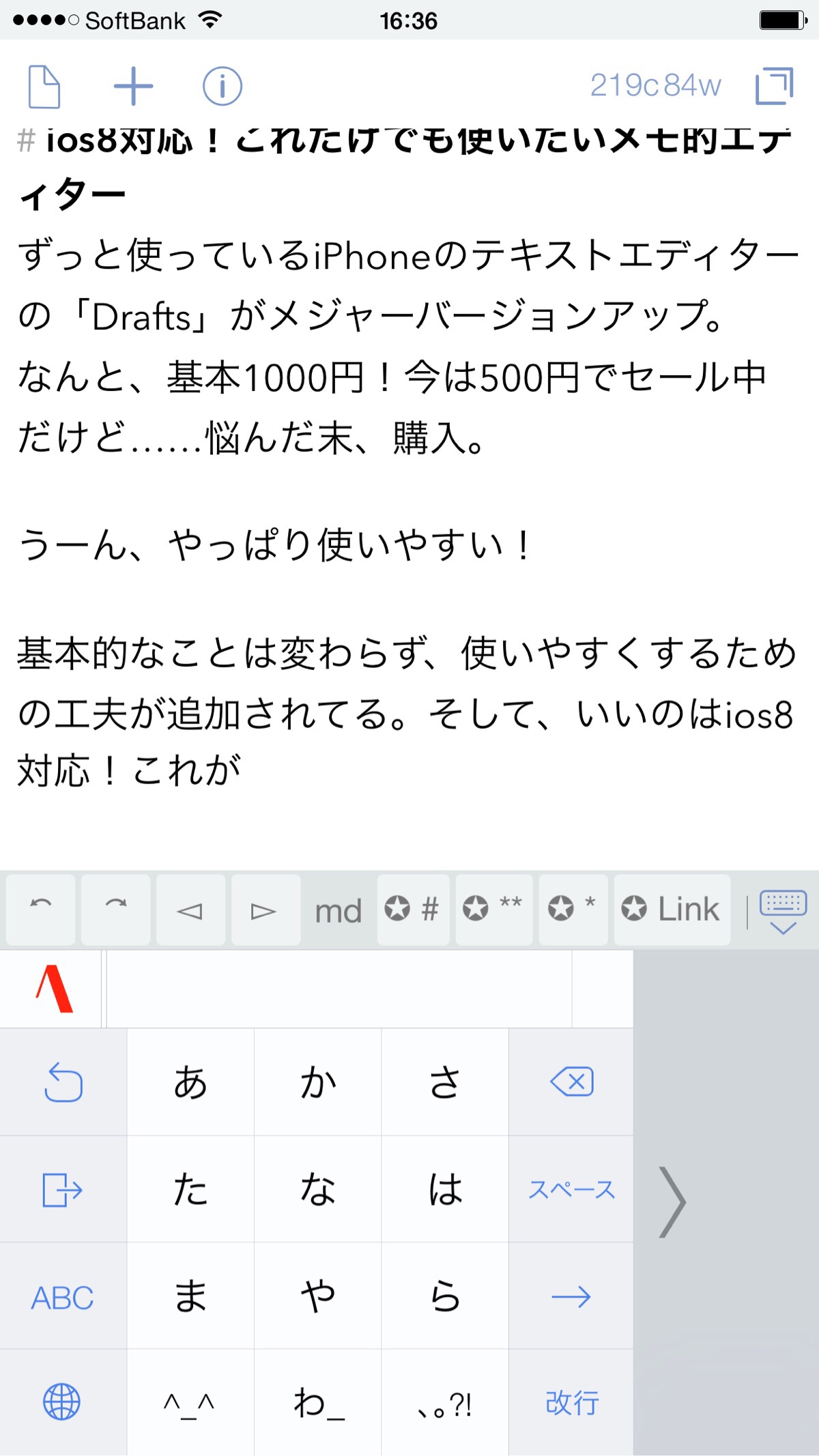Open the drafts document icon
The width and height of the screenshot is (819, 1456).
click(44, 87)
